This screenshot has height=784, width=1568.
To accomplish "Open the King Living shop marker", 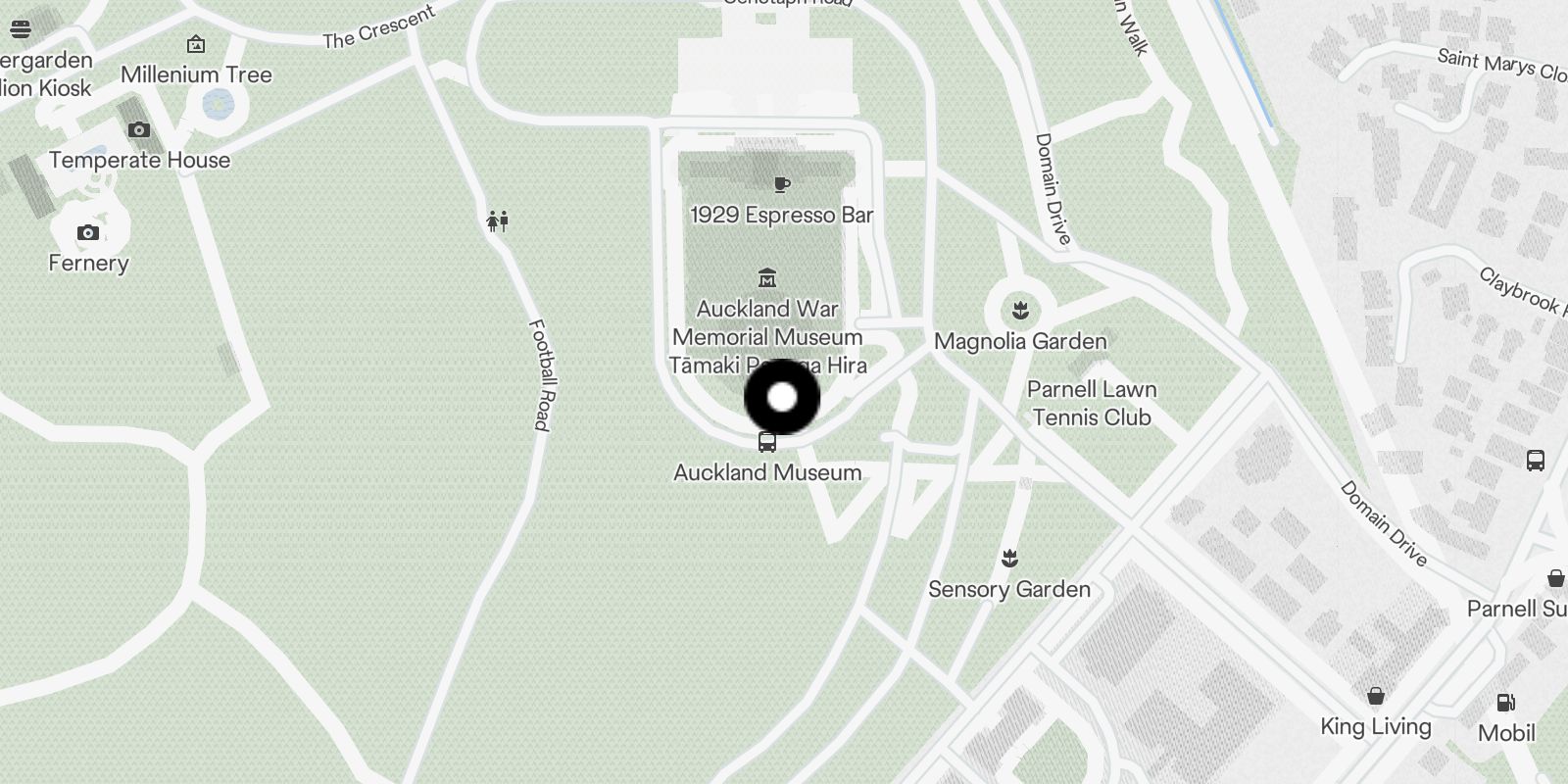I will 1376,697.
